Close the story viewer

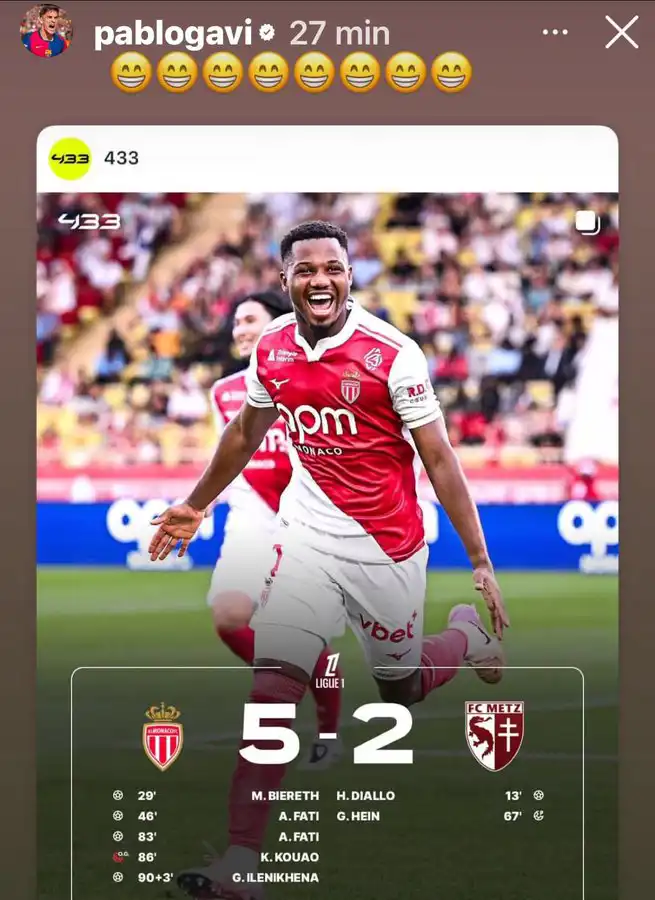coord(621,33)
